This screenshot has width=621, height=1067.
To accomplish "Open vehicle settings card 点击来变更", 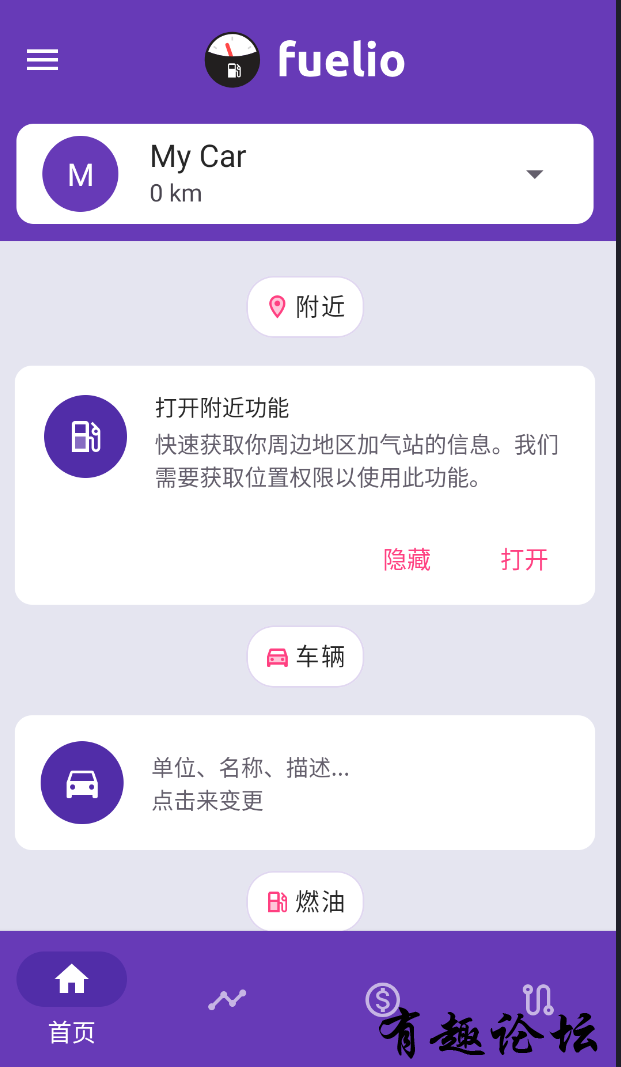I will [x=305, y=783].
